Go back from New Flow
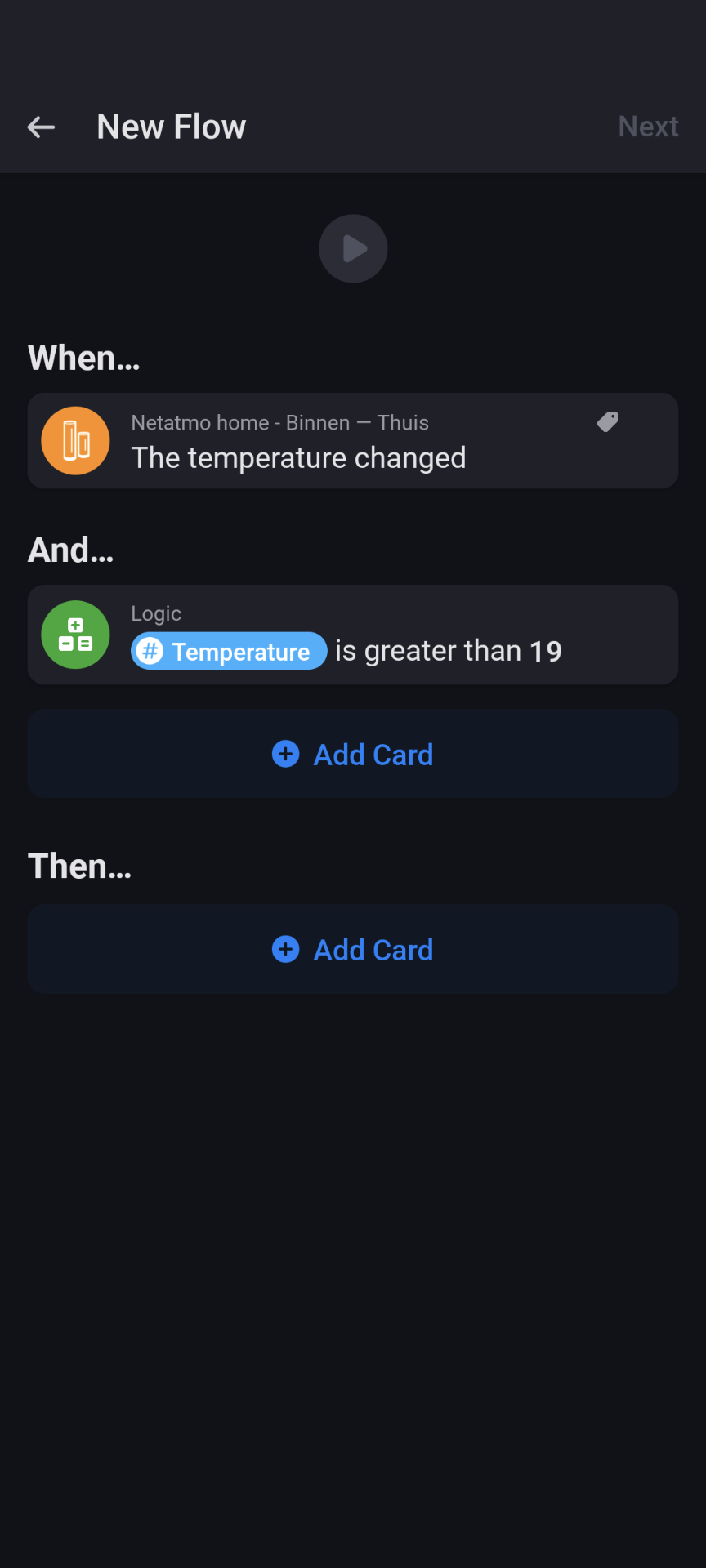706x1568 pixels. (41, 127)
